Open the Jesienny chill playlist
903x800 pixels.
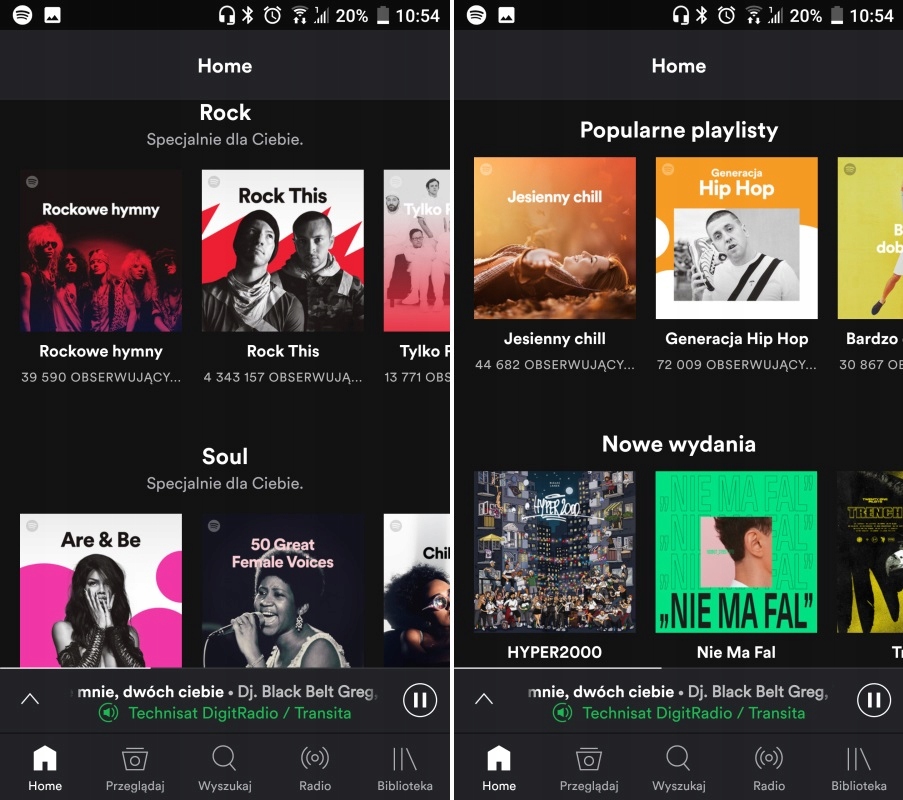click(x=555, y=238)
